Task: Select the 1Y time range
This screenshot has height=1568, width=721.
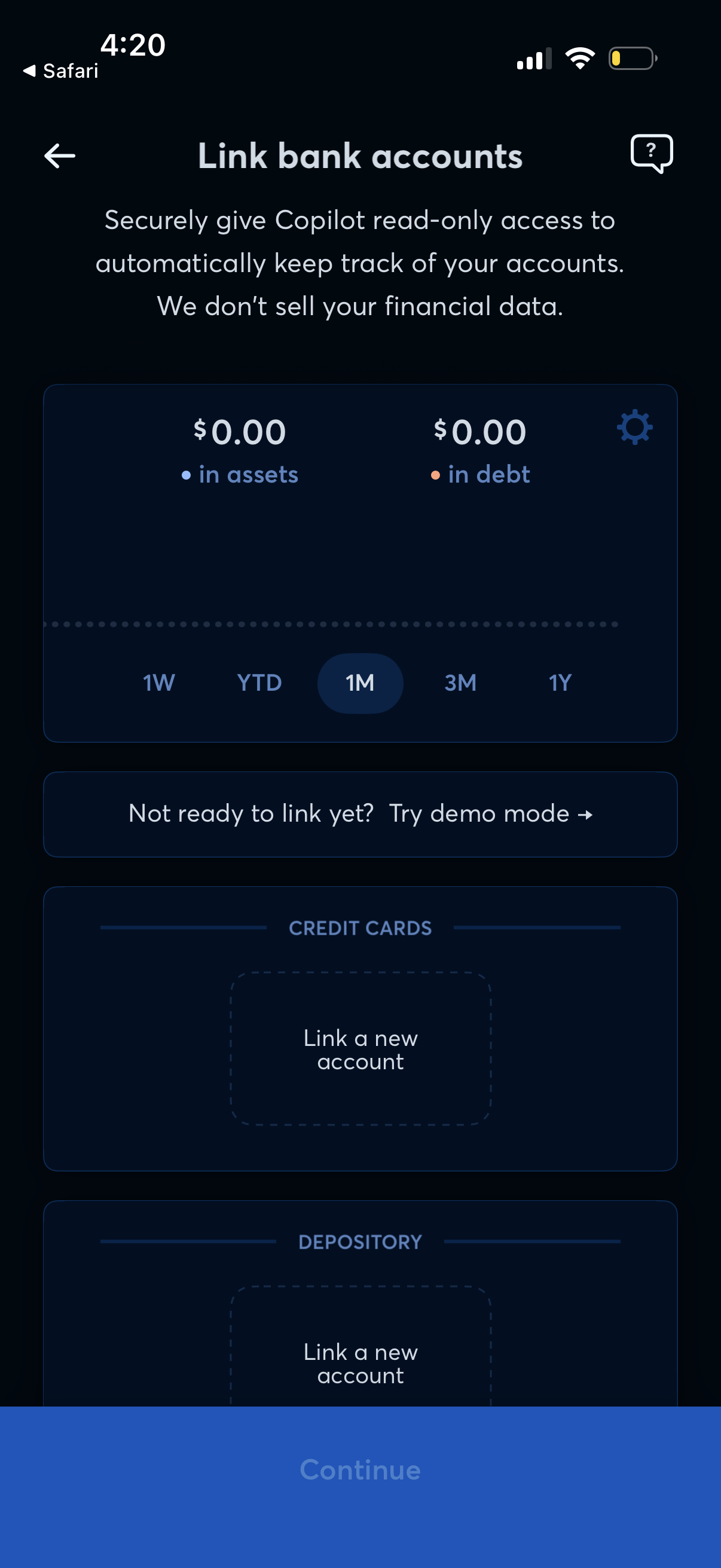Action: 558,683
